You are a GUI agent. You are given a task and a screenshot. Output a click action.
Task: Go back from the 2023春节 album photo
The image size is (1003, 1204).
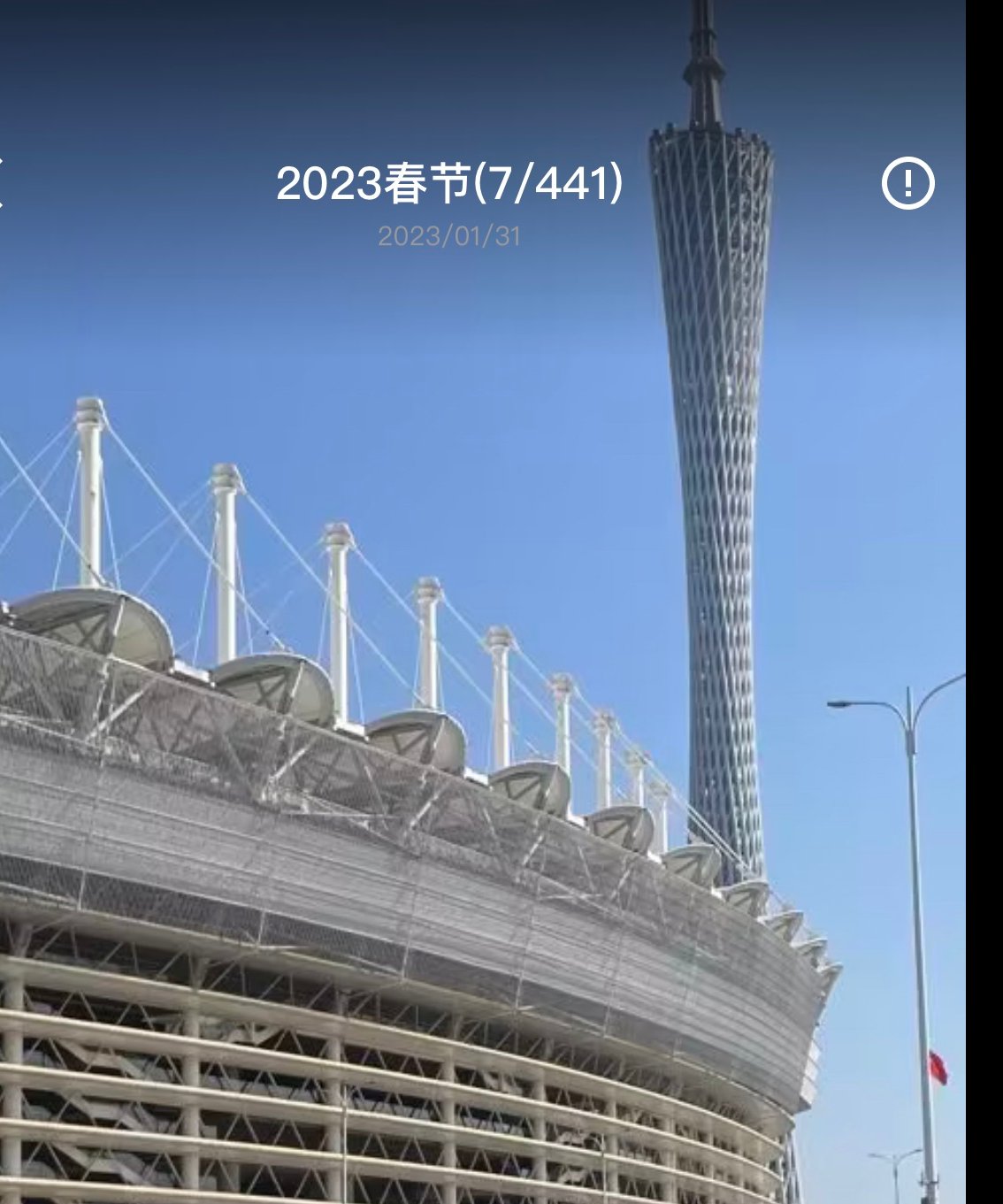(3, 184)
